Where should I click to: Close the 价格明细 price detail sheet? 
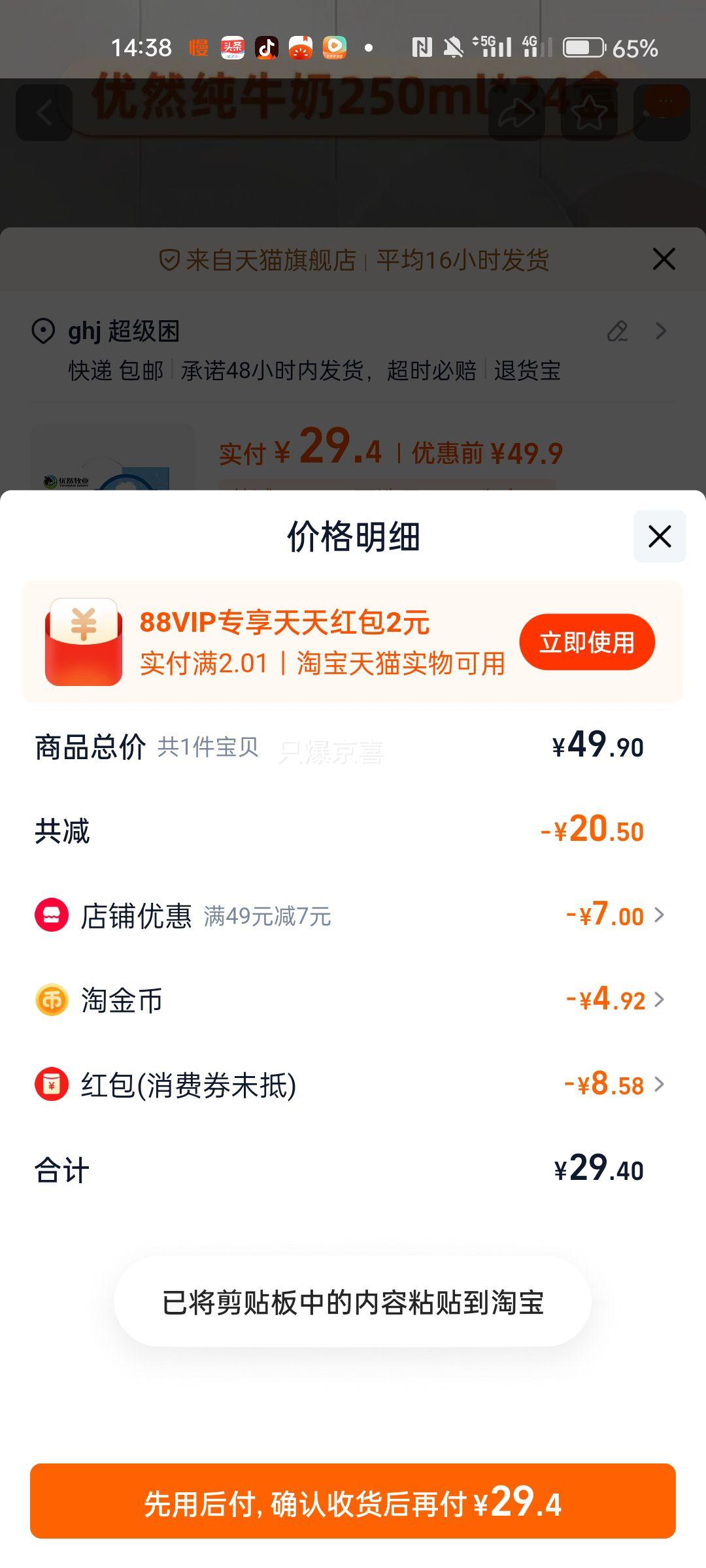point(659,536)
